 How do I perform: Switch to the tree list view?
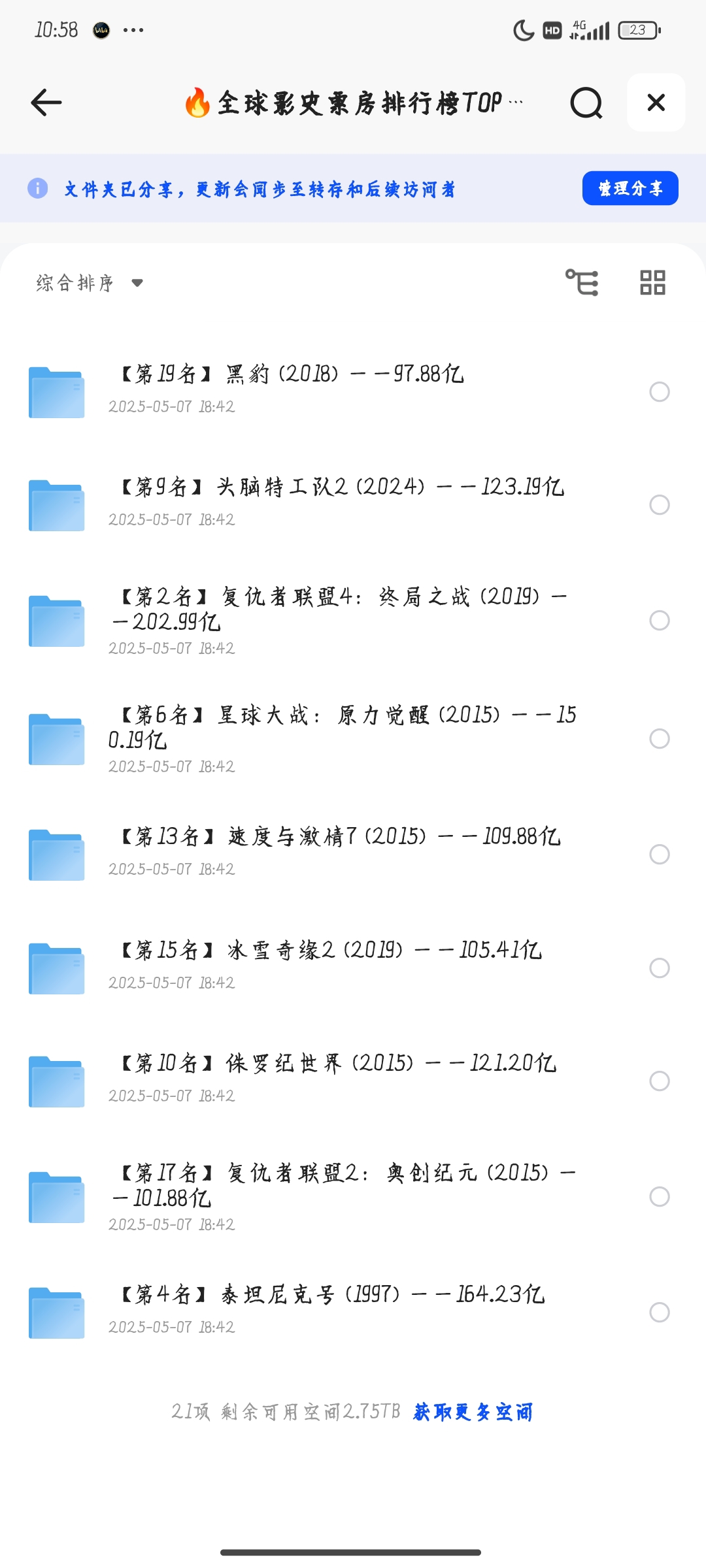click(582, 283)
